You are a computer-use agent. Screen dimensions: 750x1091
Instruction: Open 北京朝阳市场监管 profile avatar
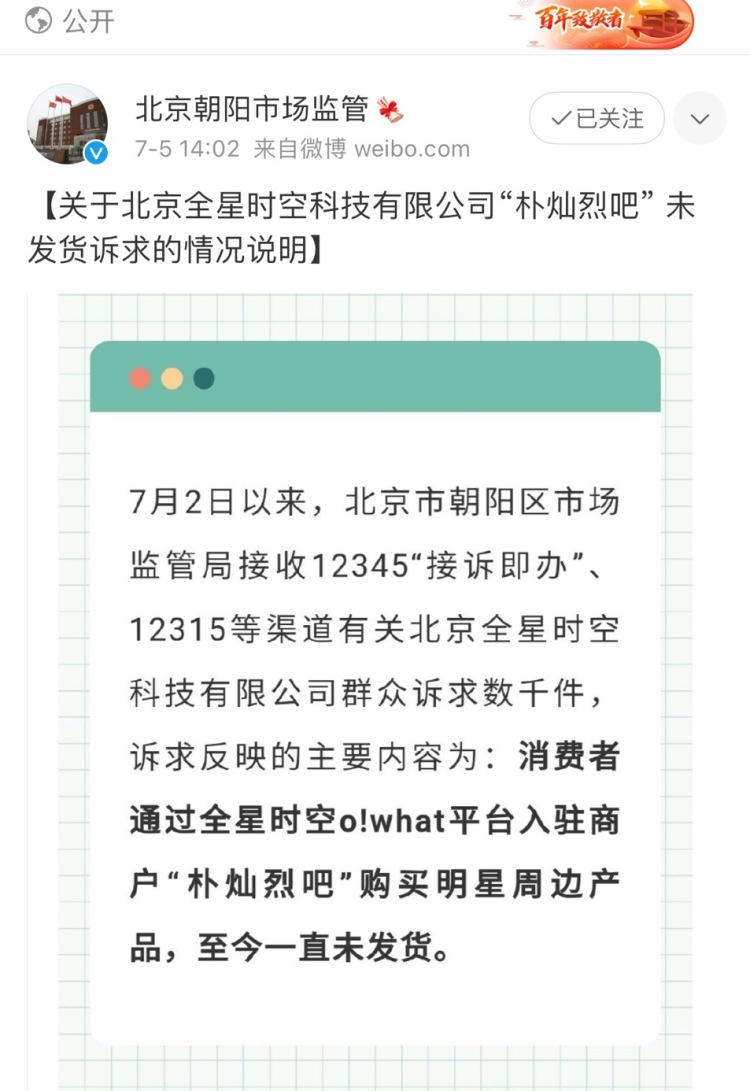coord(67,124)
